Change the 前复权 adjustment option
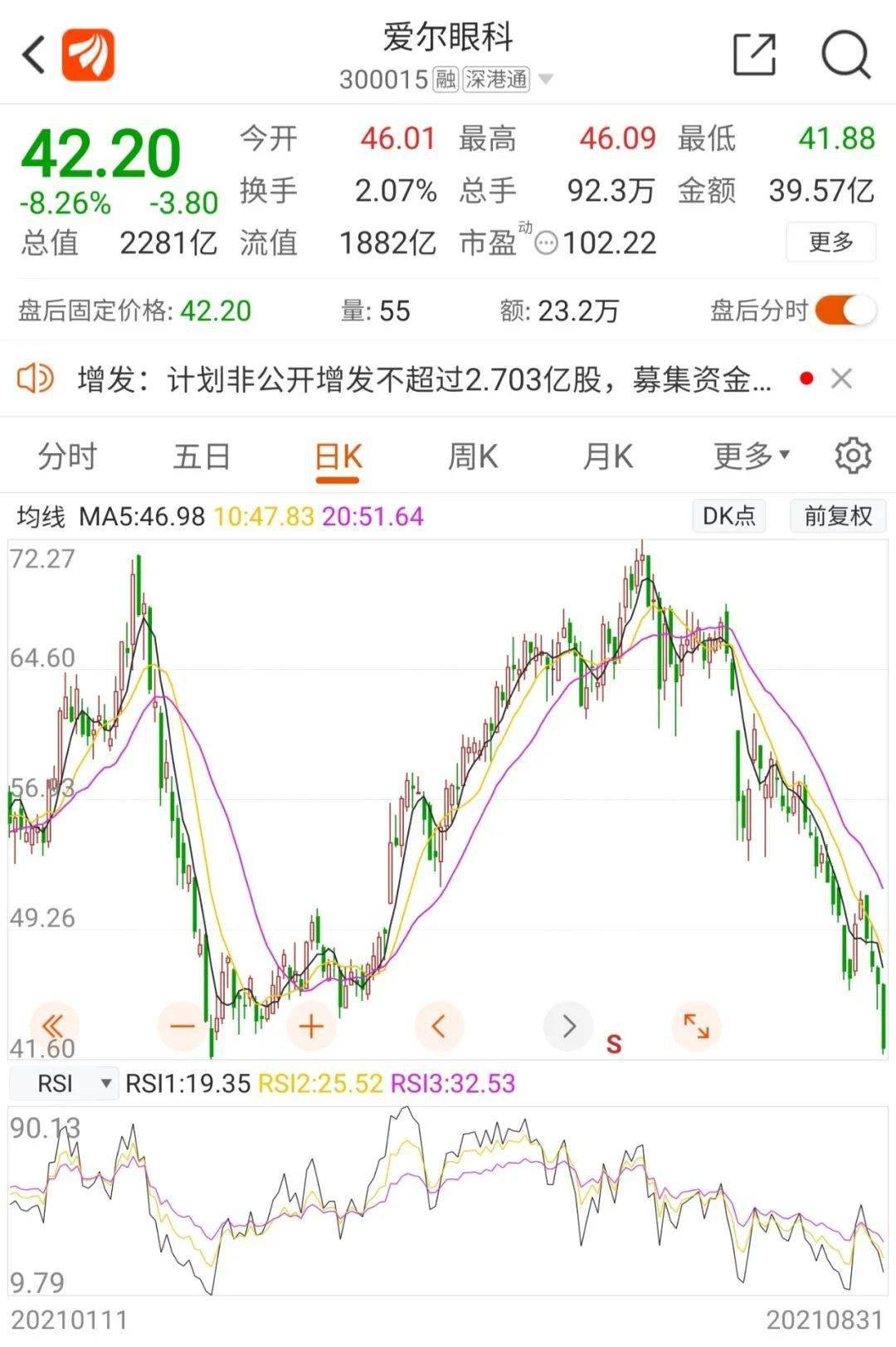The image size is (896, 1347). tap(838, 516)
